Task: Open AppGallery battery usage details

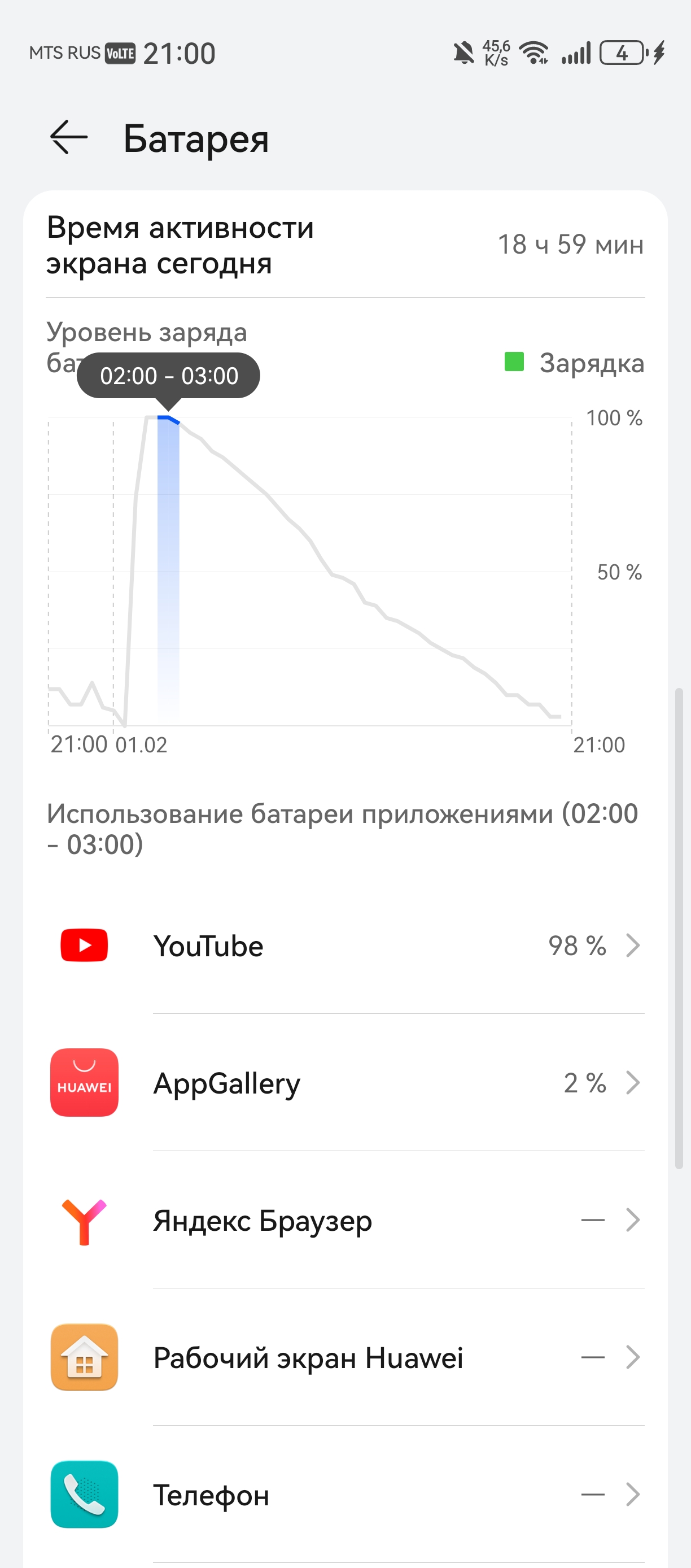Action: 345,1083
